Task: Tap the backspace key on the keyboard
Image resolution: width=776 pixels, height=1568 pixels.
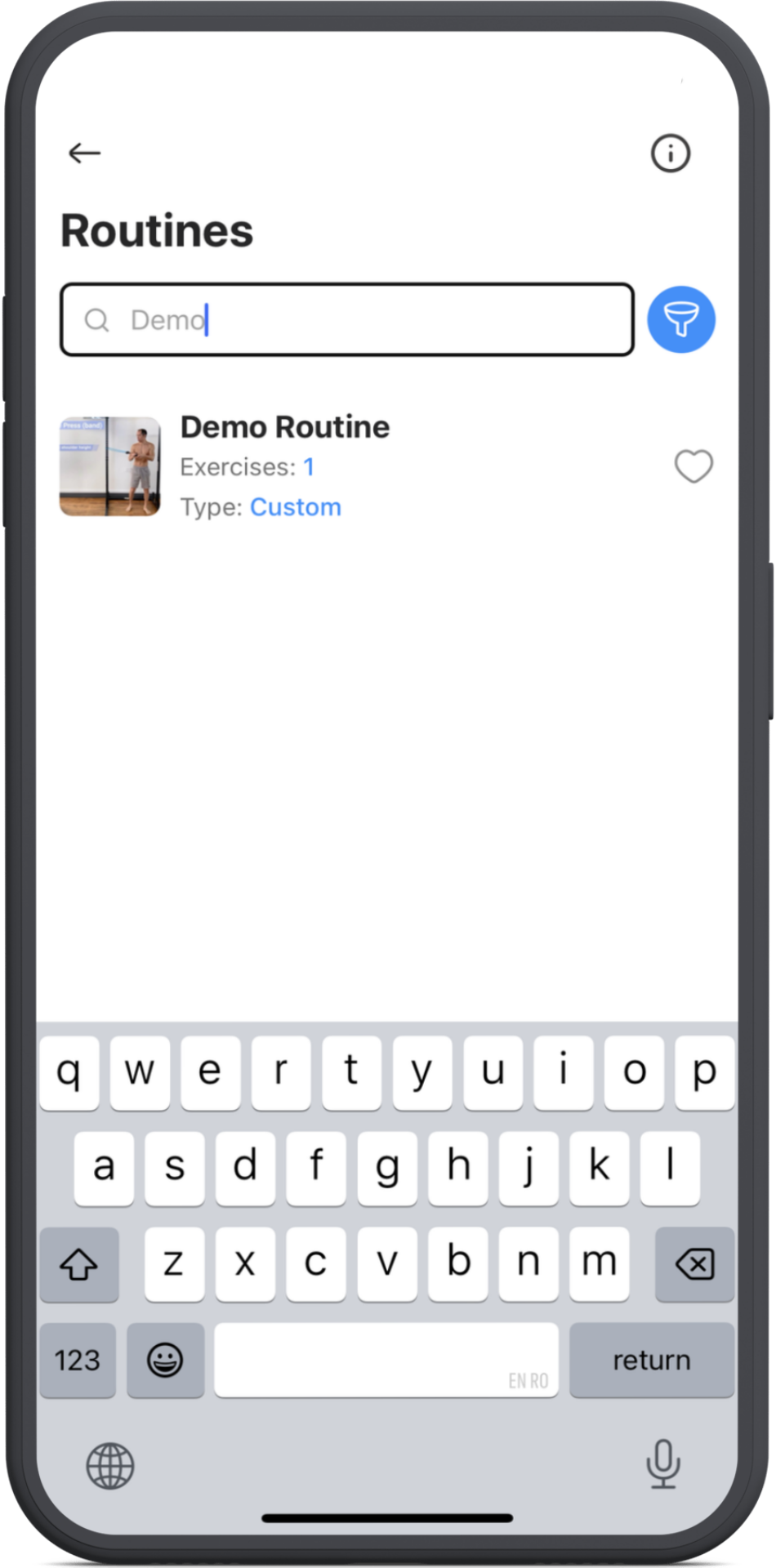Action: point(694,1264)
